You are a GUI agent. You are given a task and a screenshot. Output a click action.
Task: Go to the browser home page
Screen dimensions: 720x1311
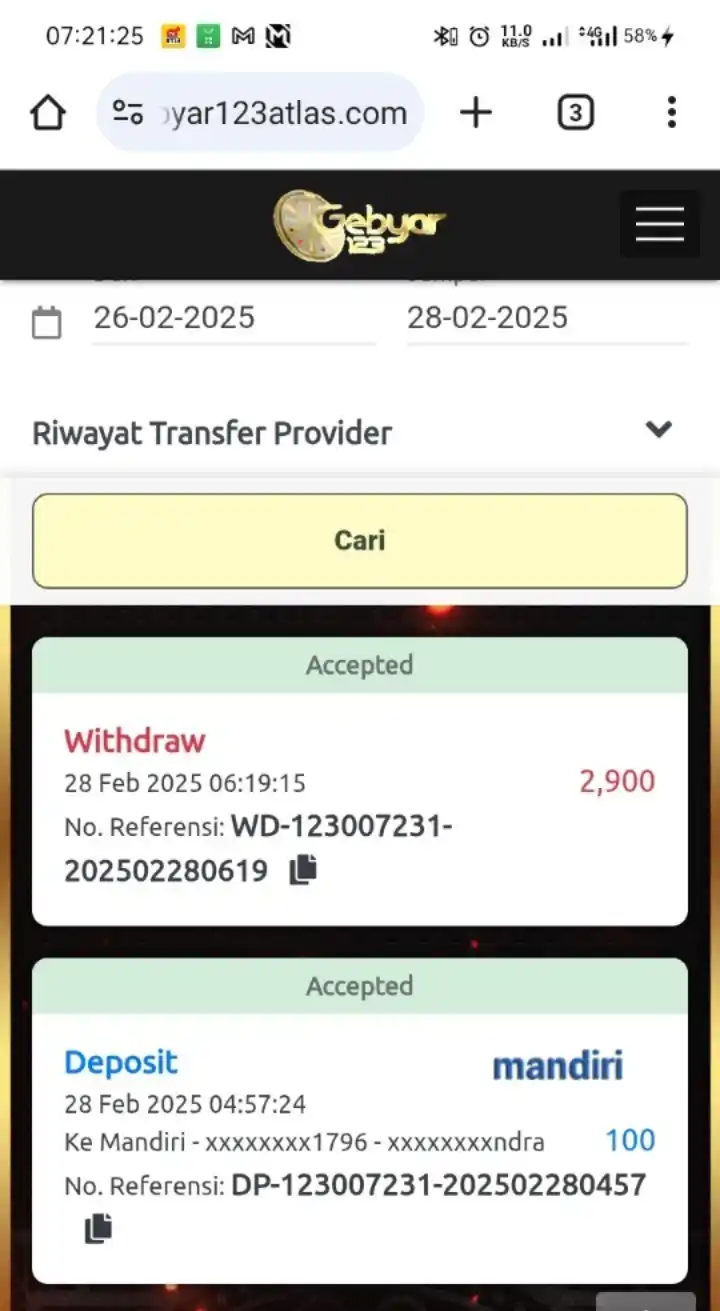48,112
